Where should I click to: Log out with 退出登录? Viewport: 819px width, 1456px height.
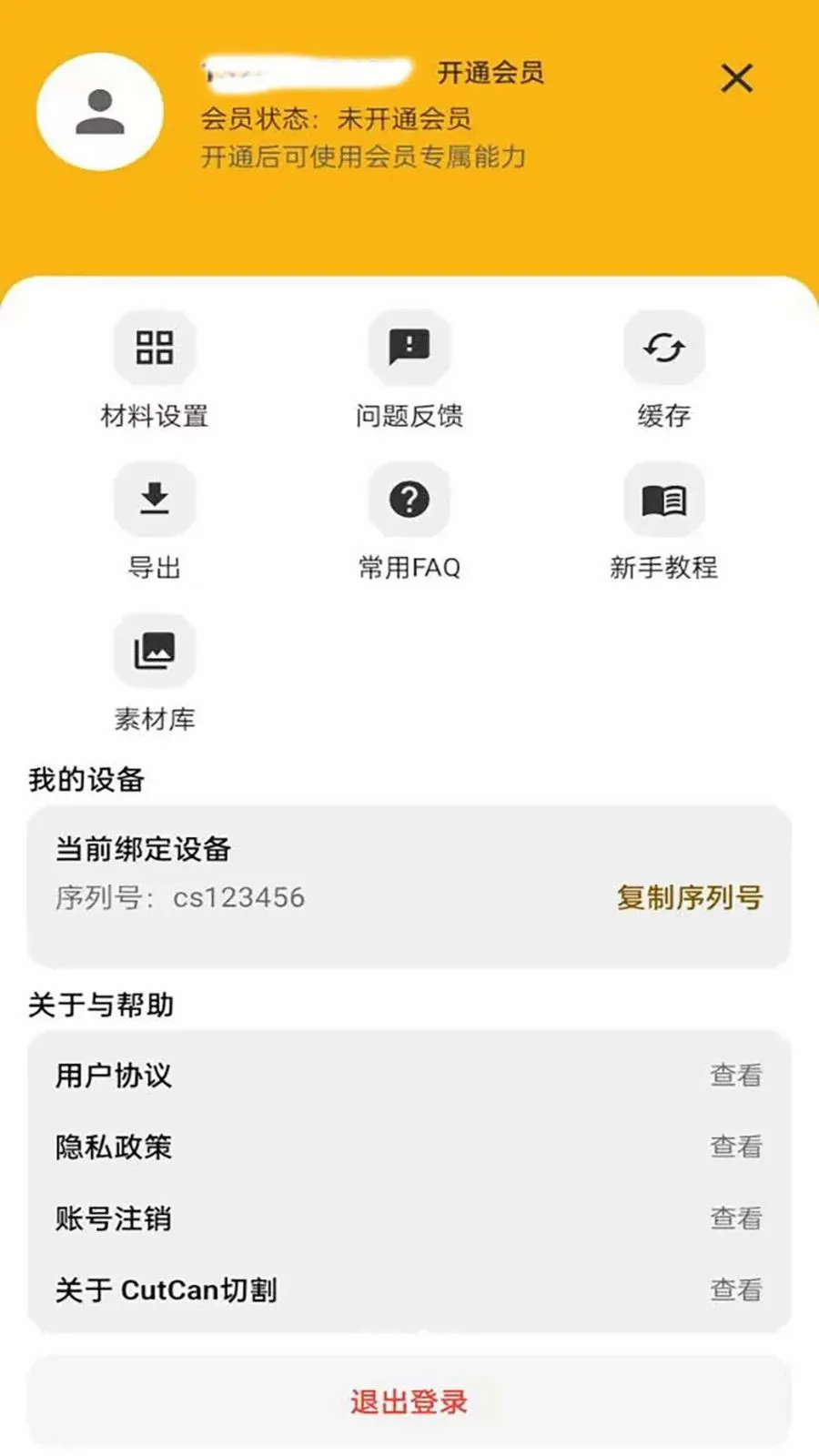pos(409,1401)
